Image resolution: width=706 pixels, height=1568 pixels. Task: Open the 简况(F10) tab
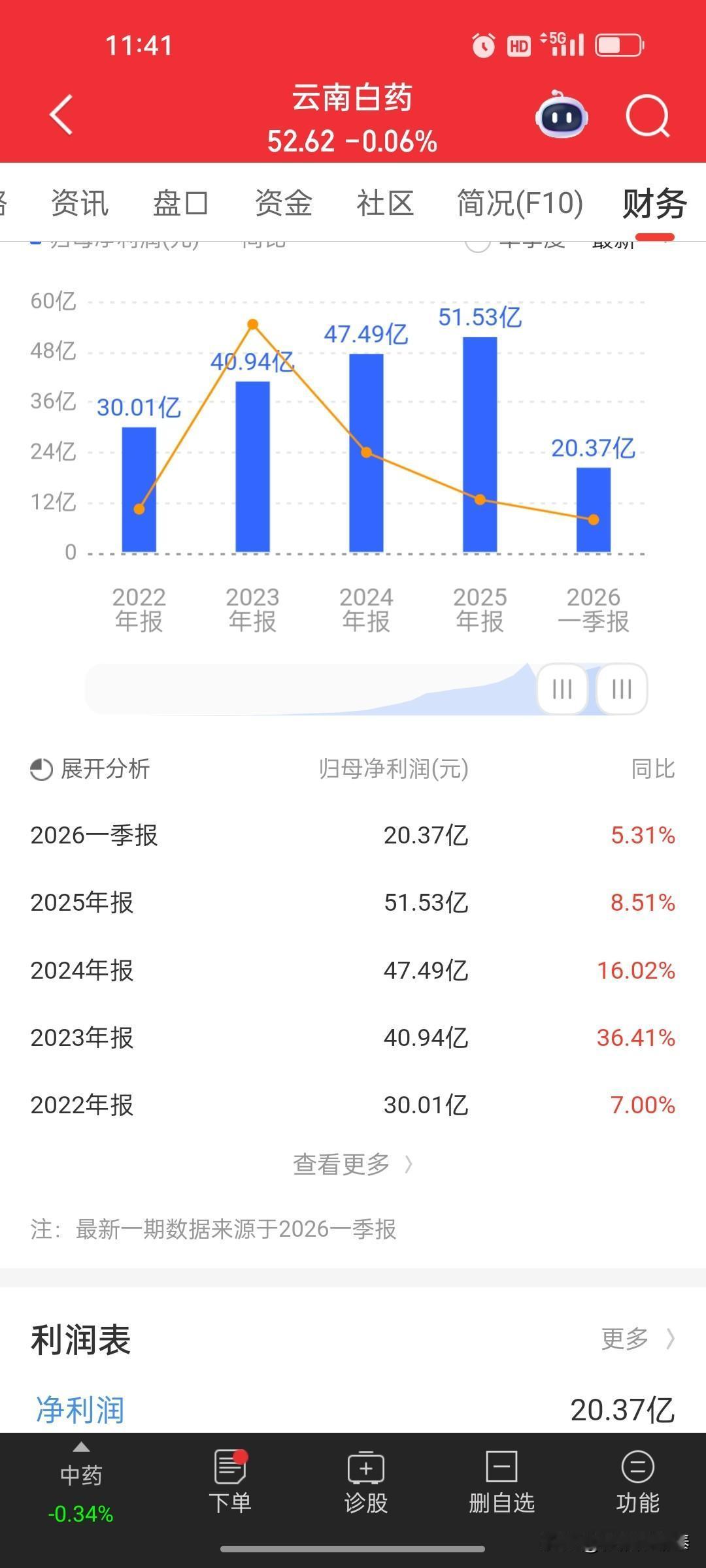tap(520, 203)
